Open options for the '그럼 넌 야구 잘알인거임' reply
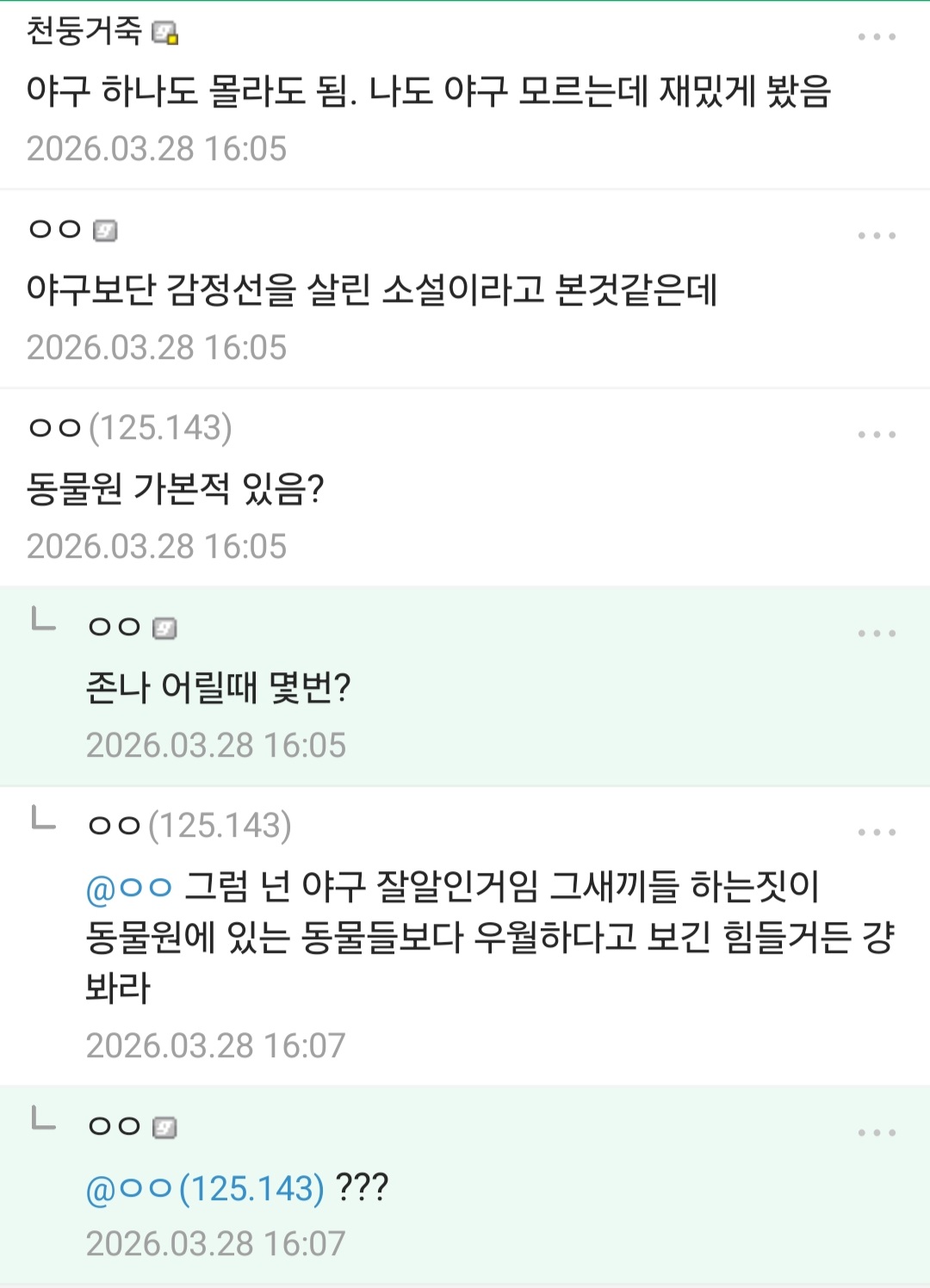930x1288 pixels. 877,833
